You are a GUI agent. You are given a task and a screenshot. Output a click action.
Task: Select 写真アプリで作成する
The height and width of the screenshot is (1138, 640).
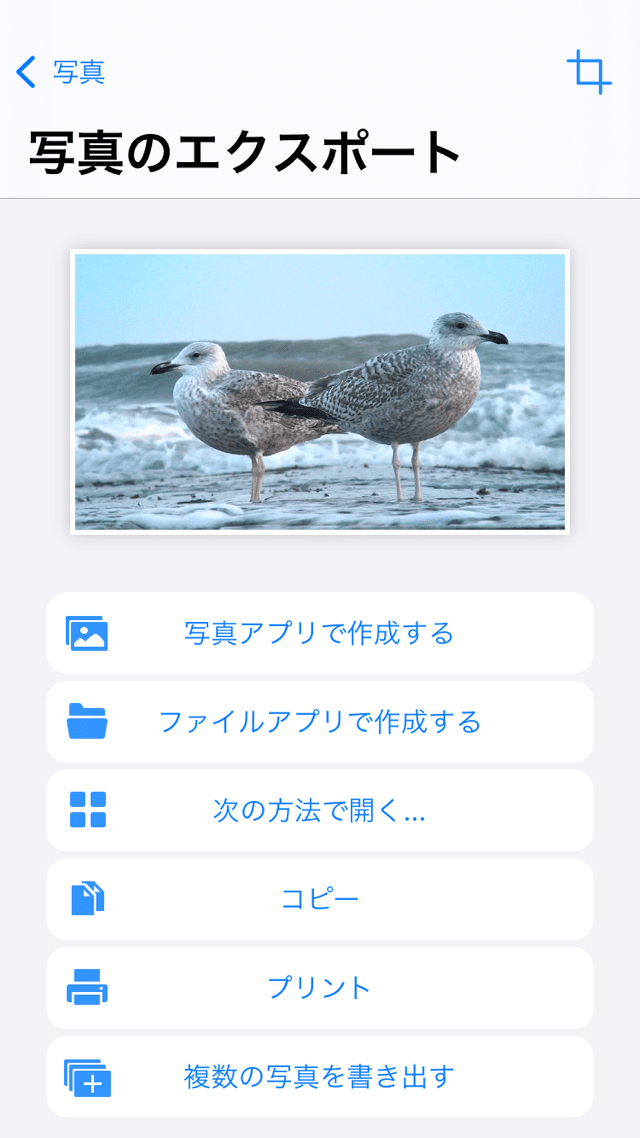(320, 633)
